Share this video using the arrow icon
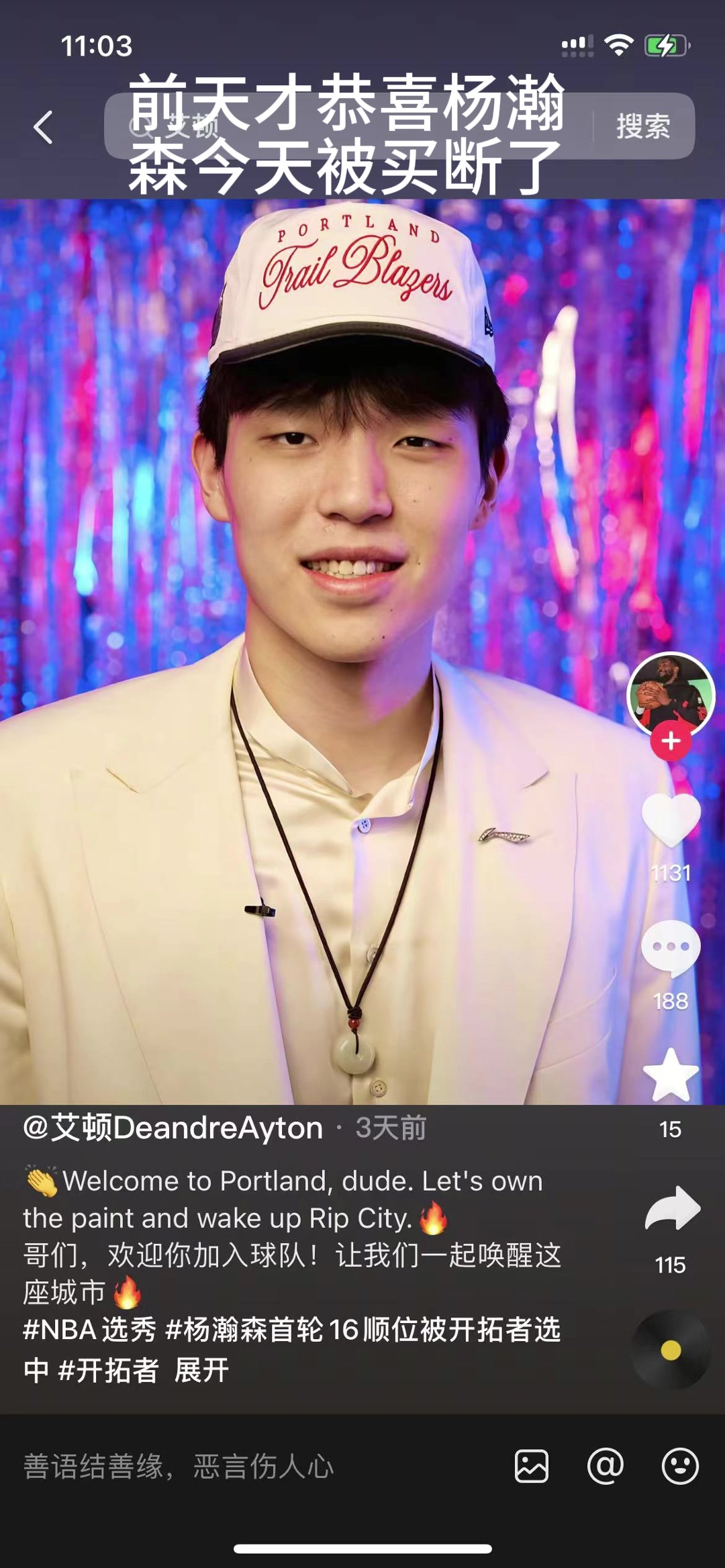 [672, 1209]
